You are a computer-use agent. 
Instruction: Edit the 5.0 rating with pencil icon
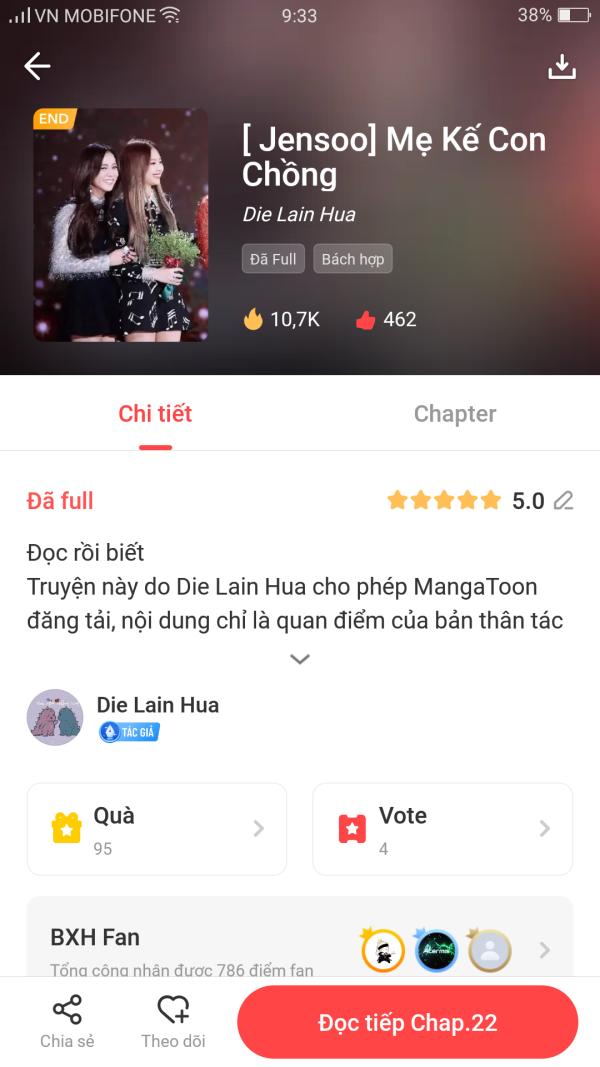(x=564, y=501)
